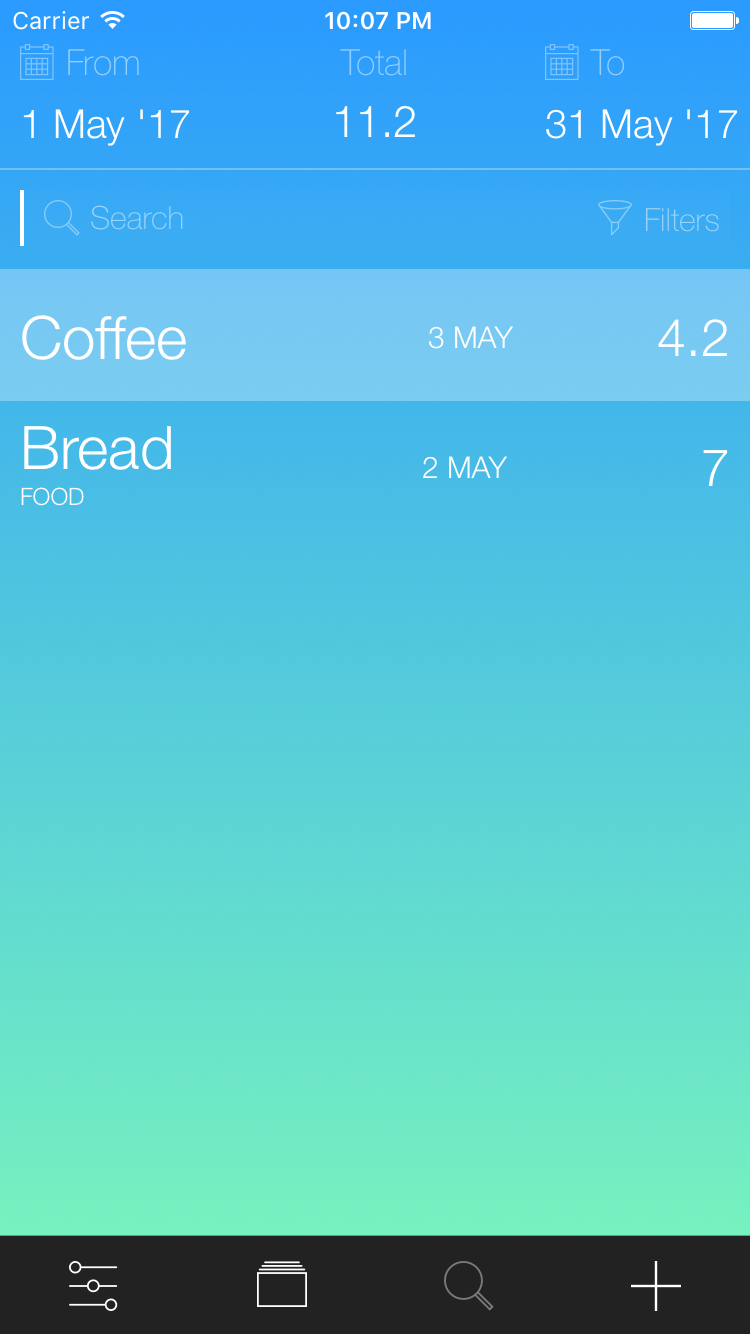This screenshot has height=1334, width=750.
Task: Tap the magnifier icon in bottom bar
Action: (468, 1285)
